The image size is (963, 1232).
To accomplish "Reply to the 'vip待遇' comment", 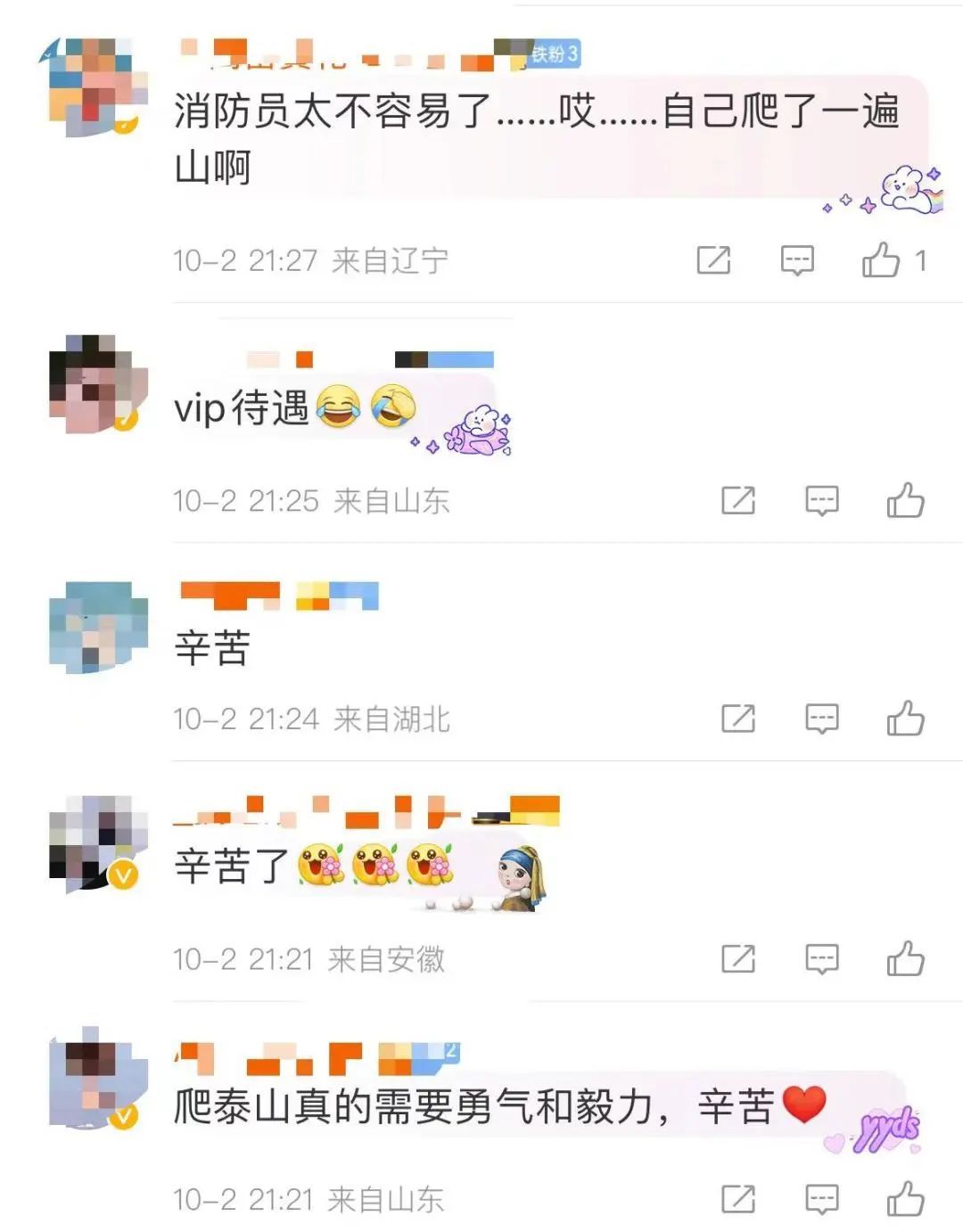I will coord(821,501).
